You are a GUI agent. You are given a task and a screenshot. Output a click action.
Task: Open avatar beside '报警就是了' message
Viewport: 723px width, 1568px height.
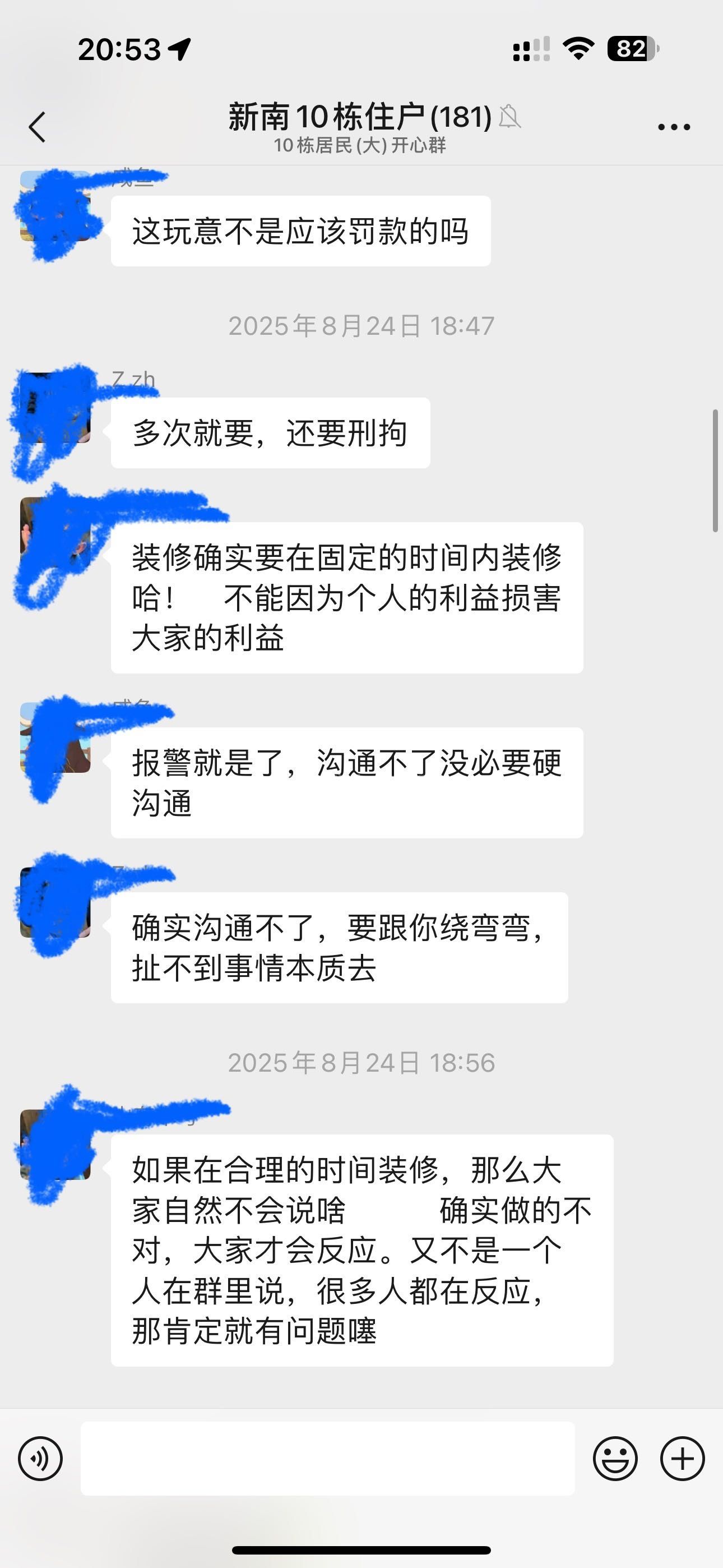click(x=55, y=737)
